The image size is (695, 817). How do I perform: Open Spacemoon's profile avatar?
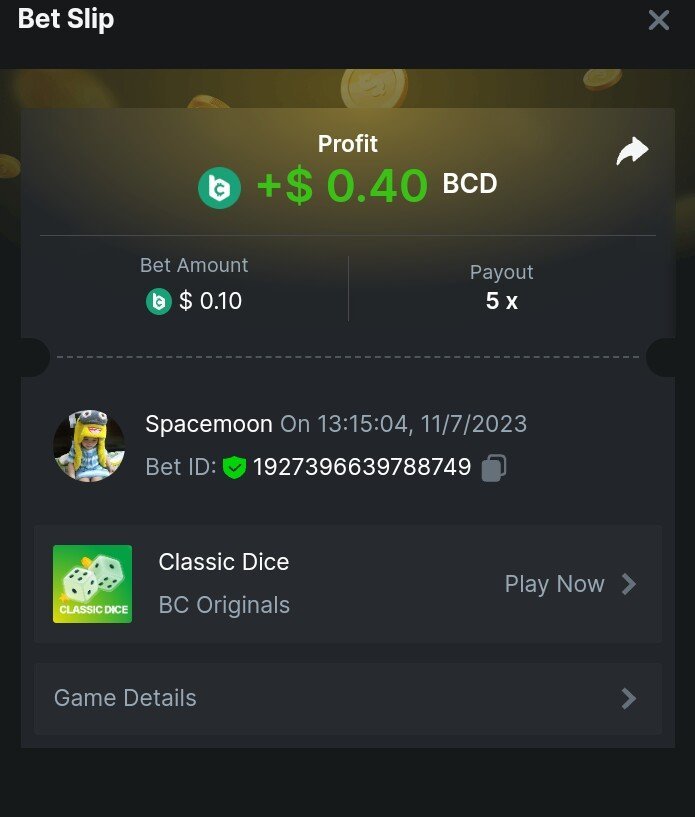click(89, 445)
